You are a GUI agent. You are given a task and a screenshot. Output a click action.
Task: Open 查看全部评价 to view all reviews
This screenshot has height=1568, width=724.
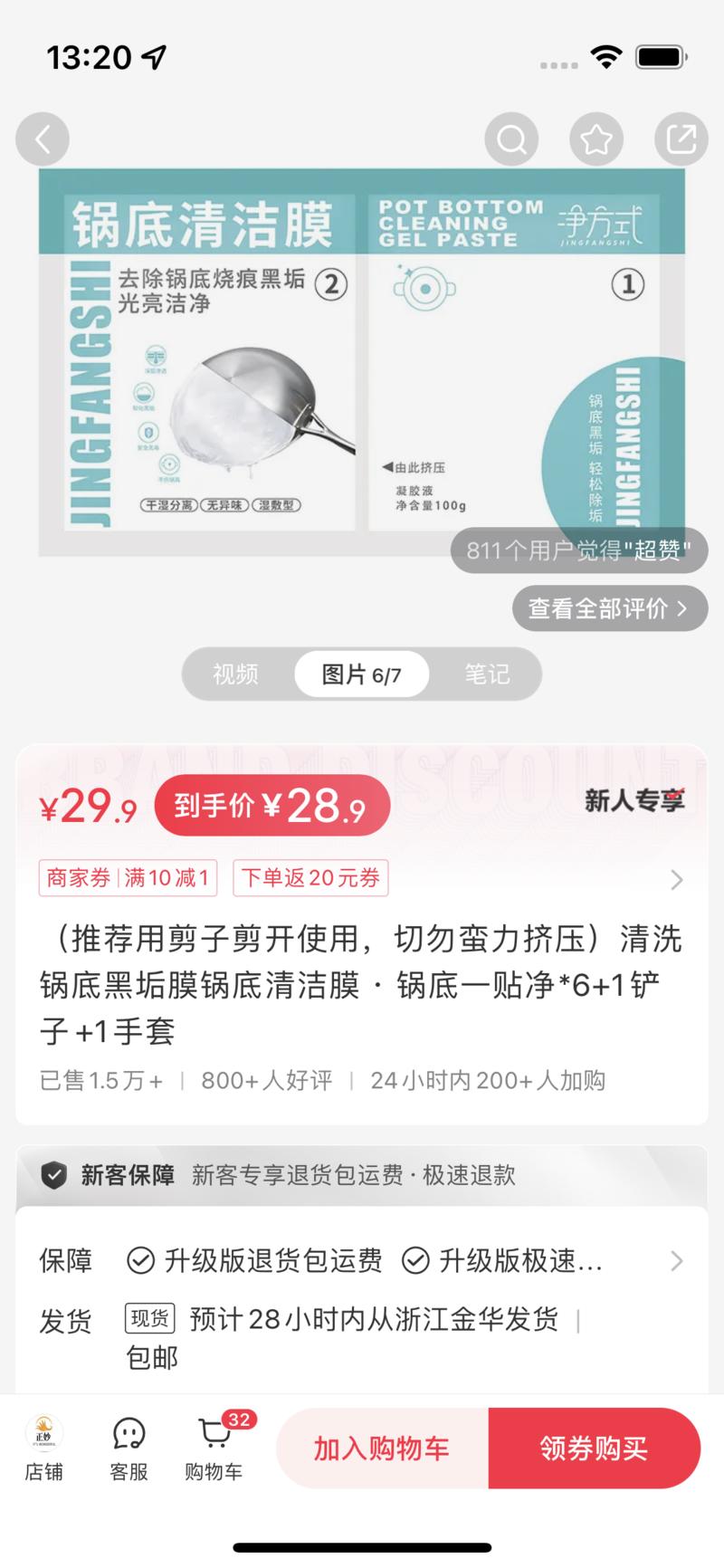609,608
